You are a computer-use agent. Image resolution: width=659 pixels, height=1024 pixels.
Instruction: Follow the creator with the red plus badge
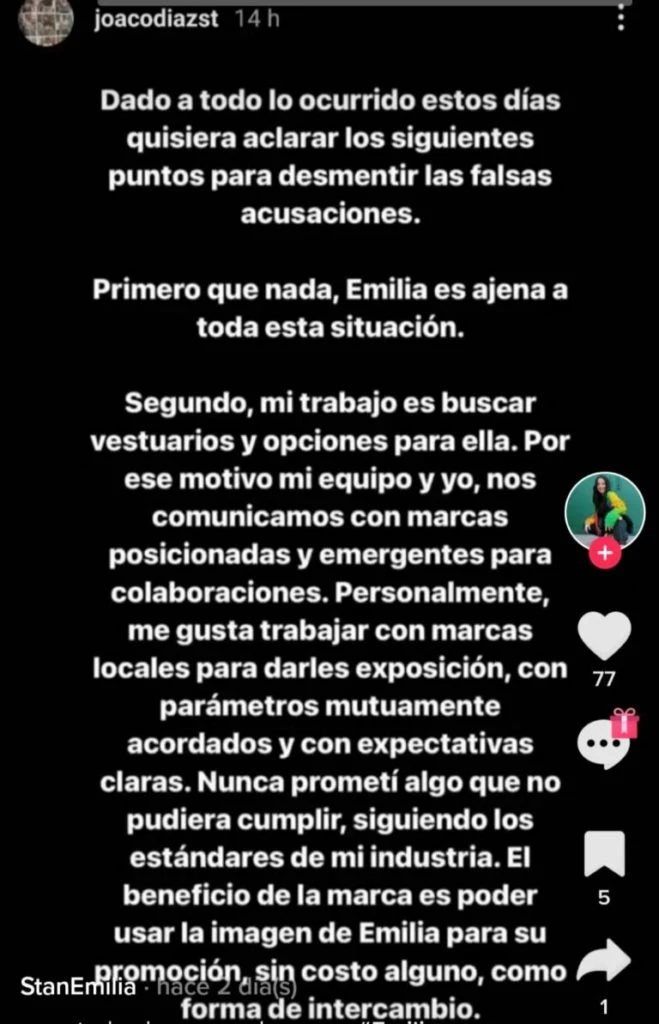tap(604, 553)
